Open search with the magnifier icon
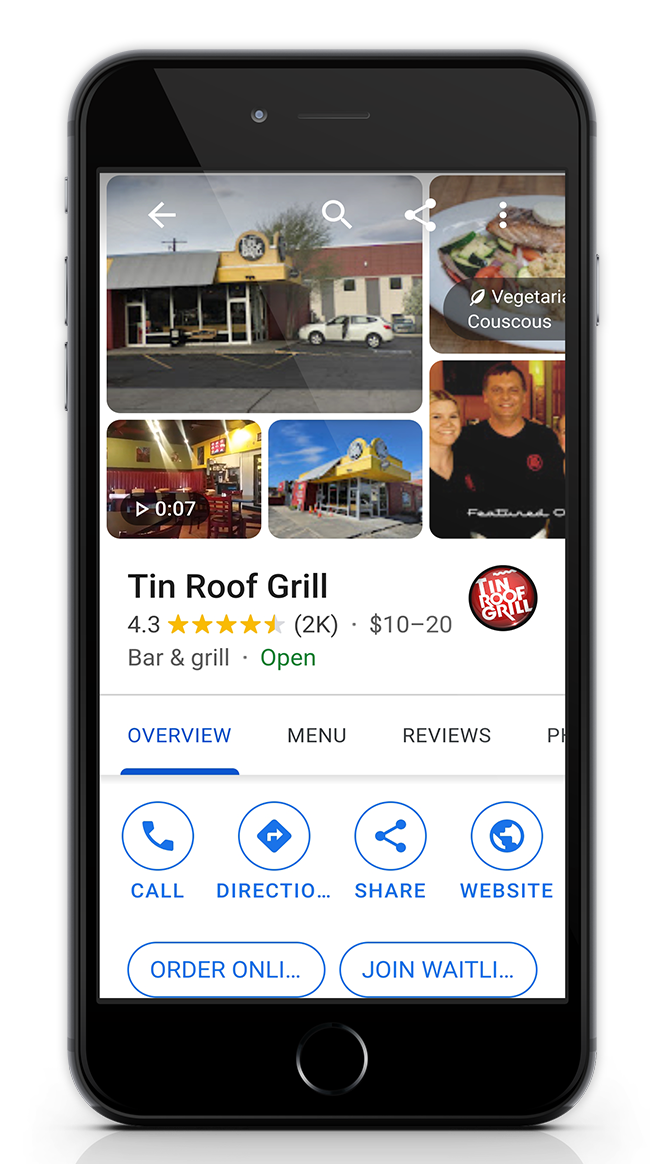The height and width of the screenshot is (1164, 668). click(x=337, y=214)
